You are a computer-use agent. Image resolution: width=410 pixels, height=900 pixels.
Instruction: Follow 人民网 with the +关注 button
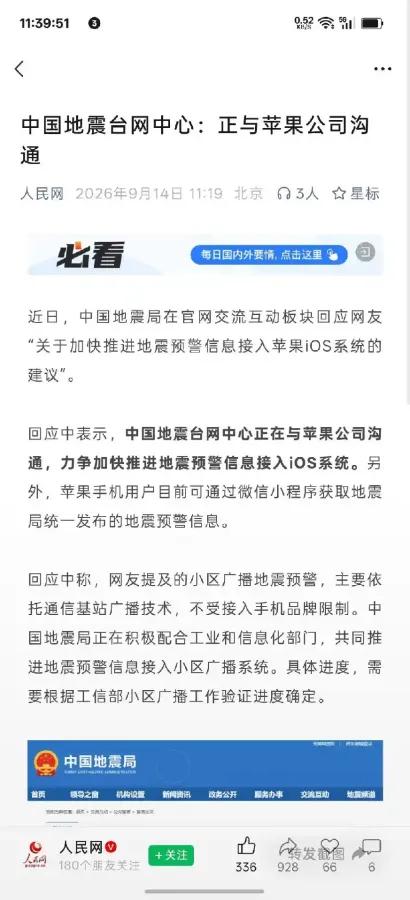point(171,855)
